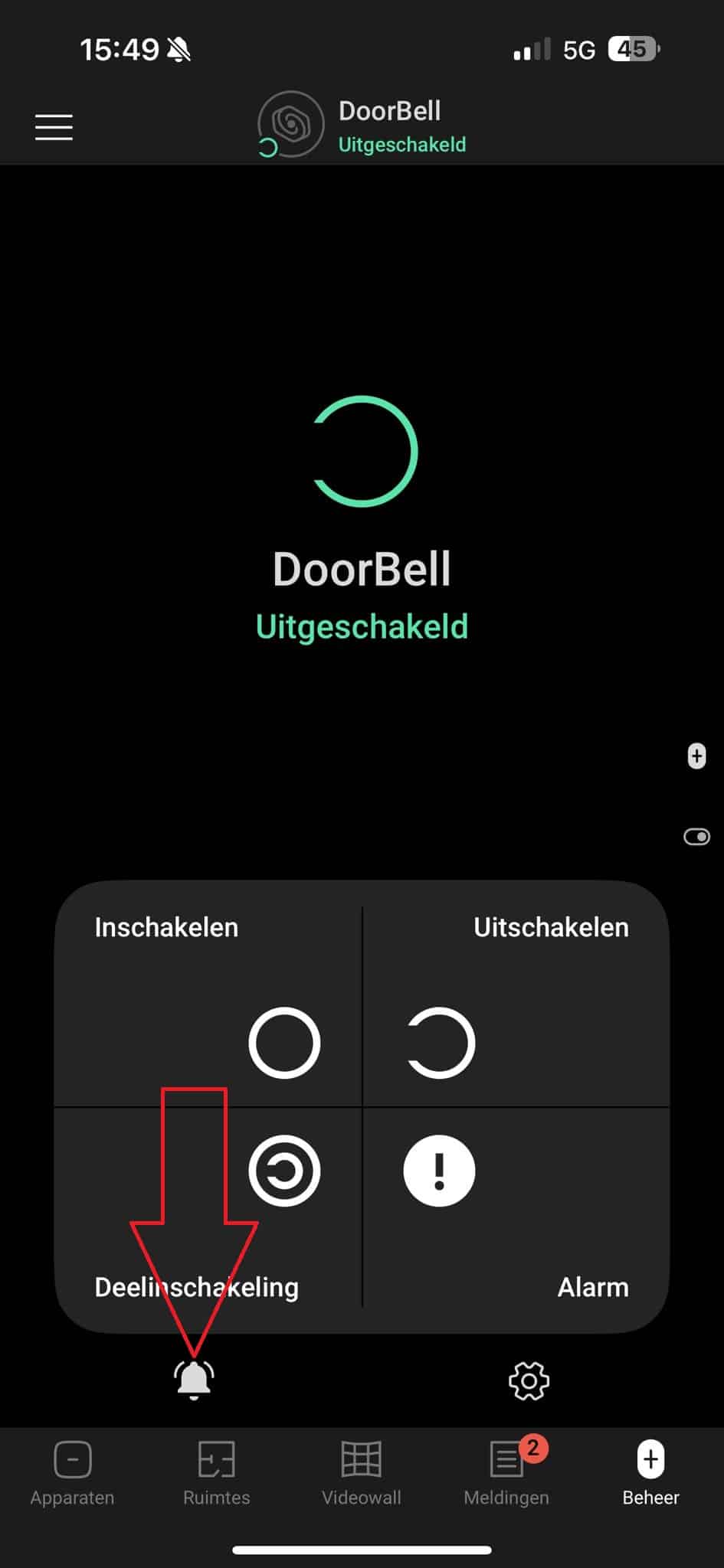724x1568 pixels.
Task: Open the hamburger drawer menu
Action: coord(54,127)
